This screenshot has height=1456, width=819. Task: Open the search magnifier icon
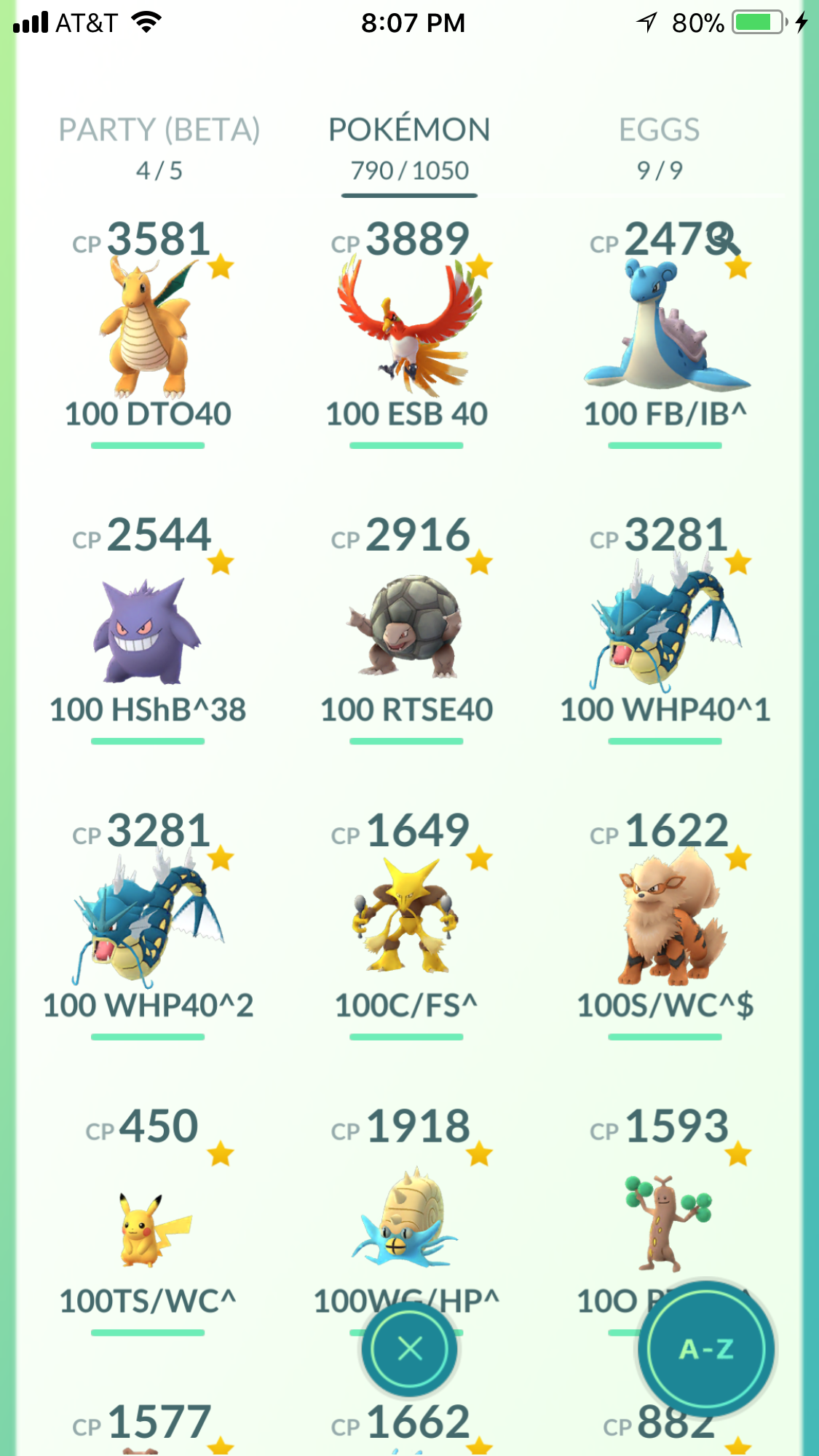(x=724, y=239)
